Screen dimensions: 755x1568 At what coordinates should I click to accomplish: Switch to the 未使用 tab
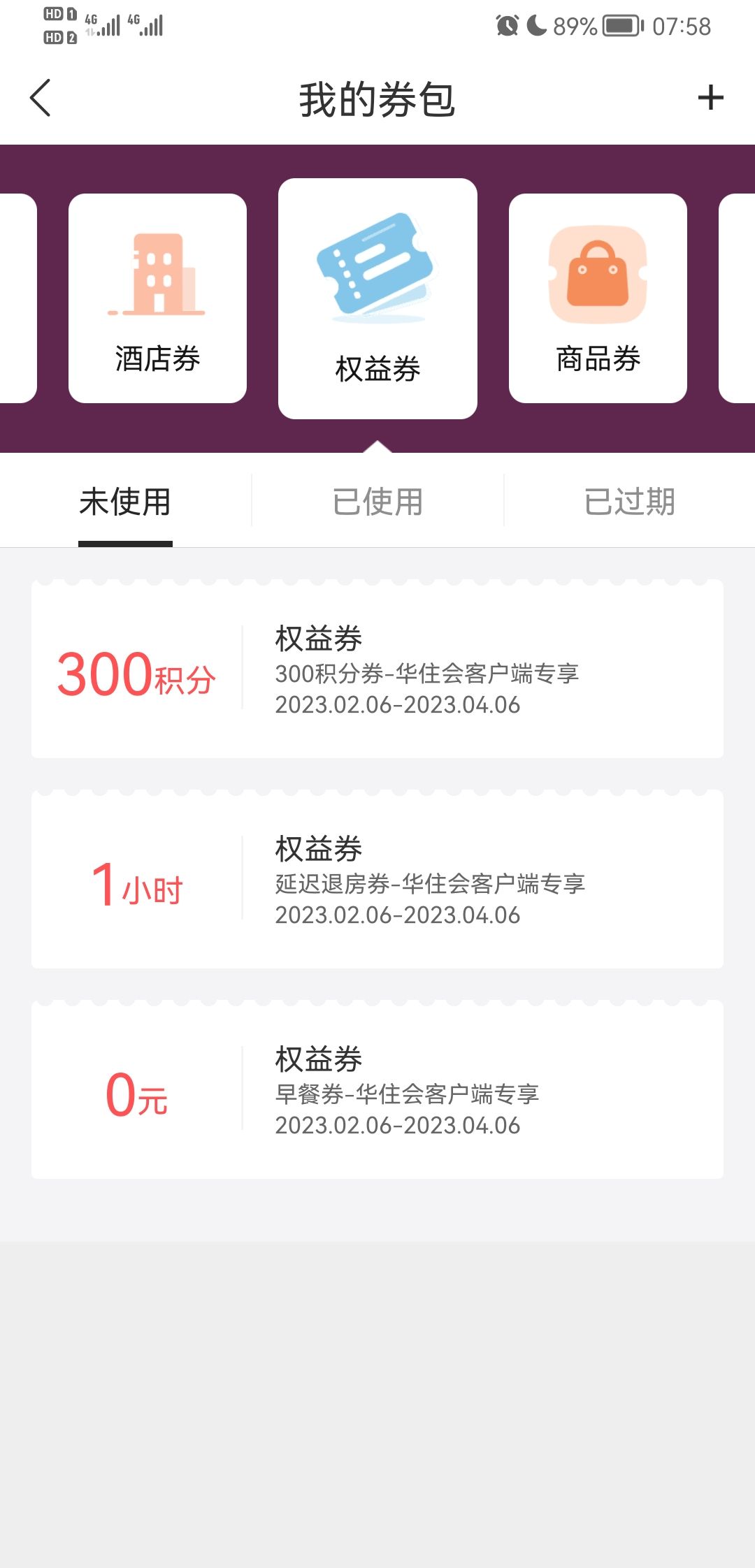125,502
